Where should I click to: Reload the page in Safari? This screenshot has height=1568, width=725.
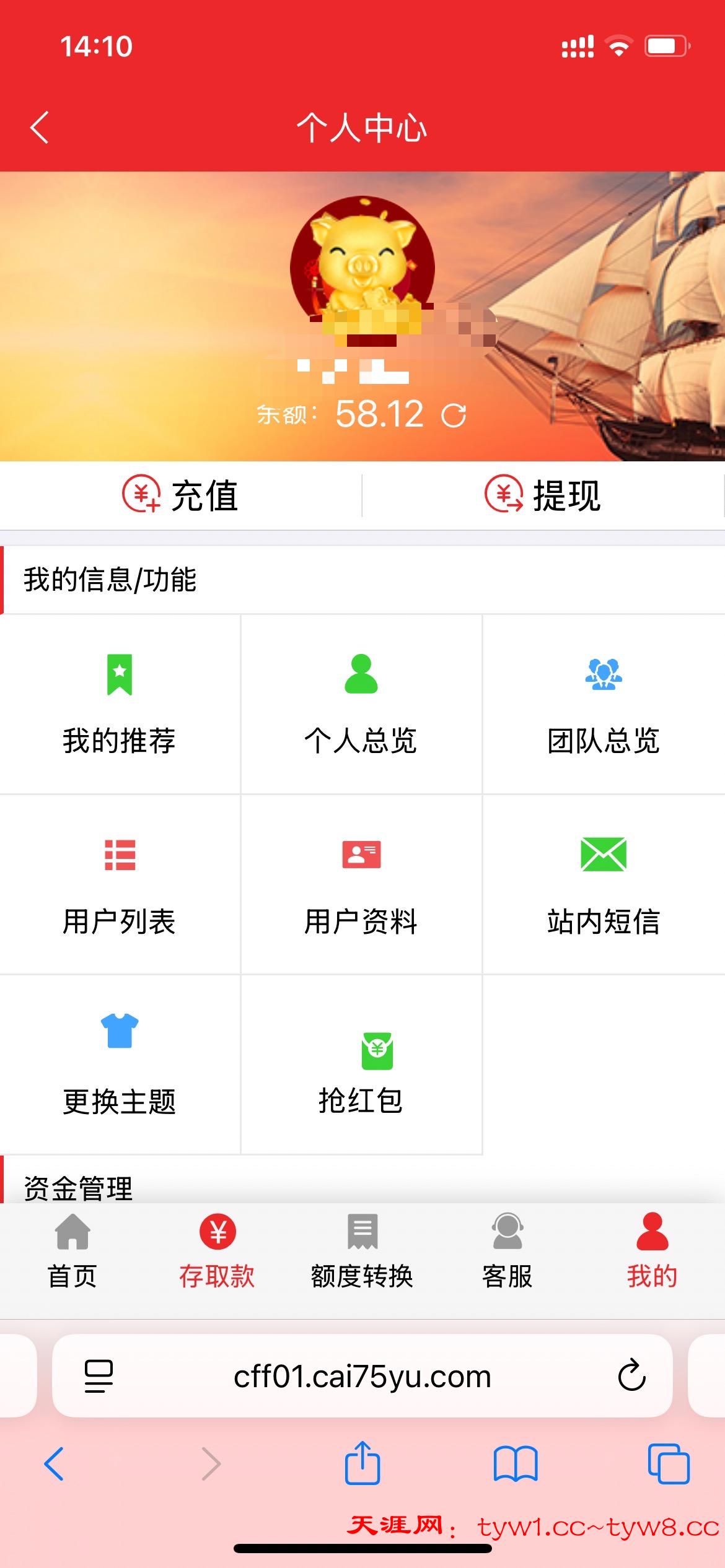coord(631,1376)
